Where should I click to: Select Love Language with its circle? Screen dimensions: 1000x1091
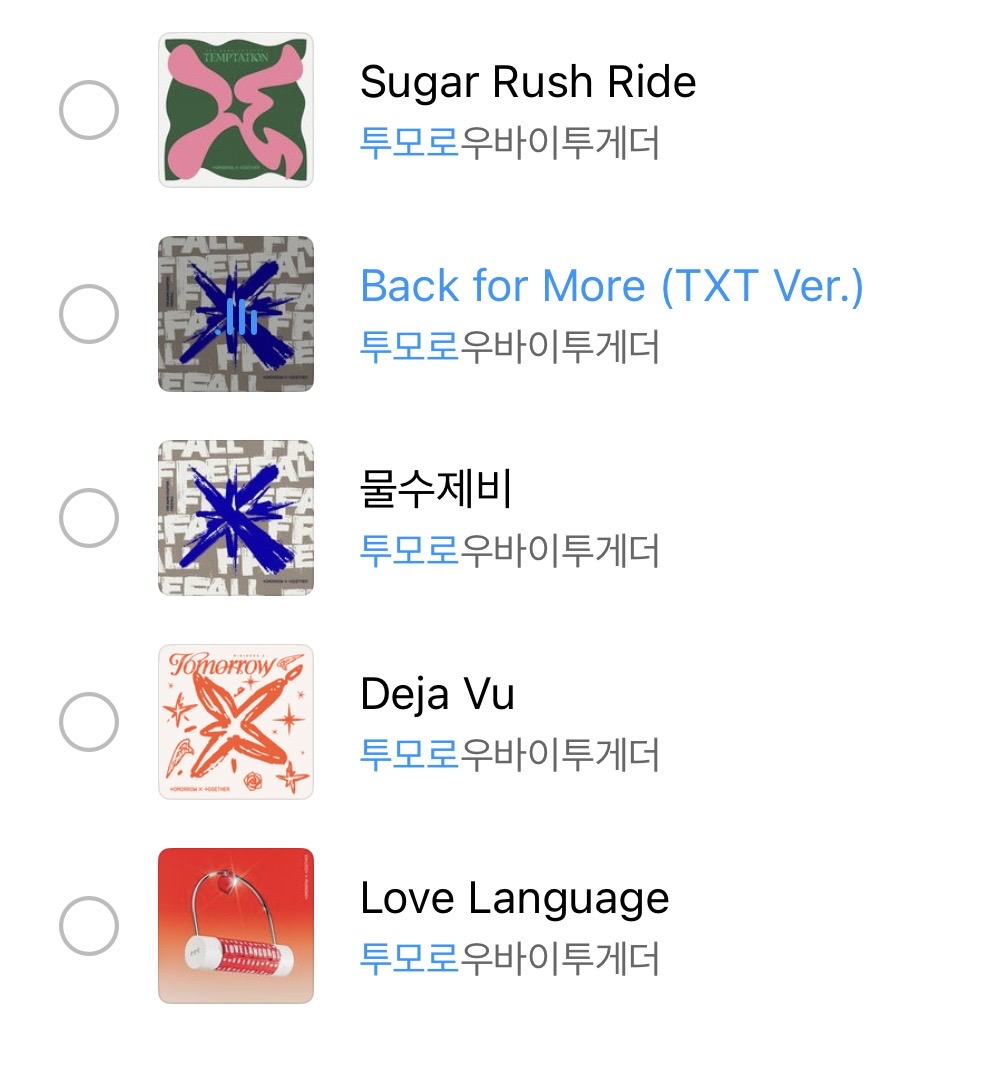point(89,926)
